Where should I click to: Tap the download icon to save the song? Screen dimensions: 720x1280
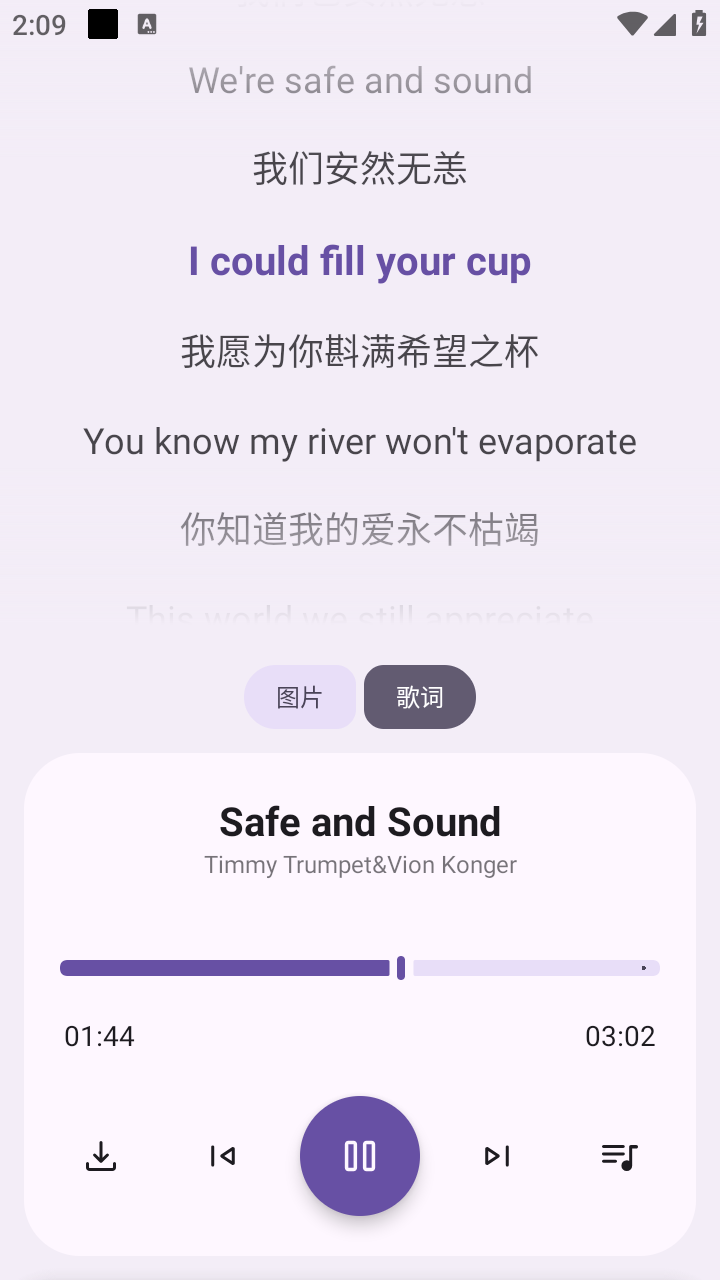[x=100, y=1156]
